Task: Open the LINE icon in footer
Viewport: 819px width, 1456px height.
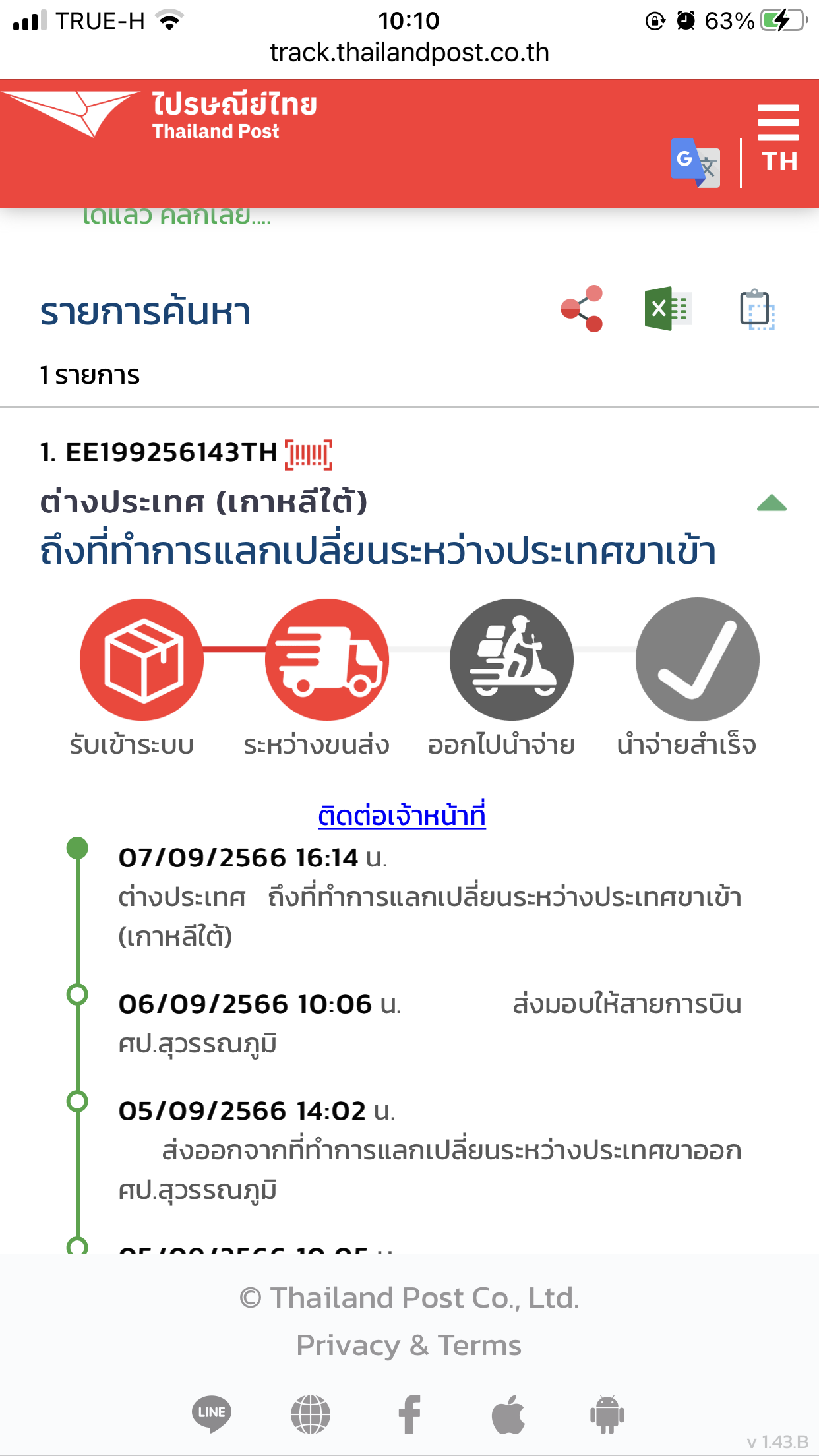Action: tap(212, 1414)
